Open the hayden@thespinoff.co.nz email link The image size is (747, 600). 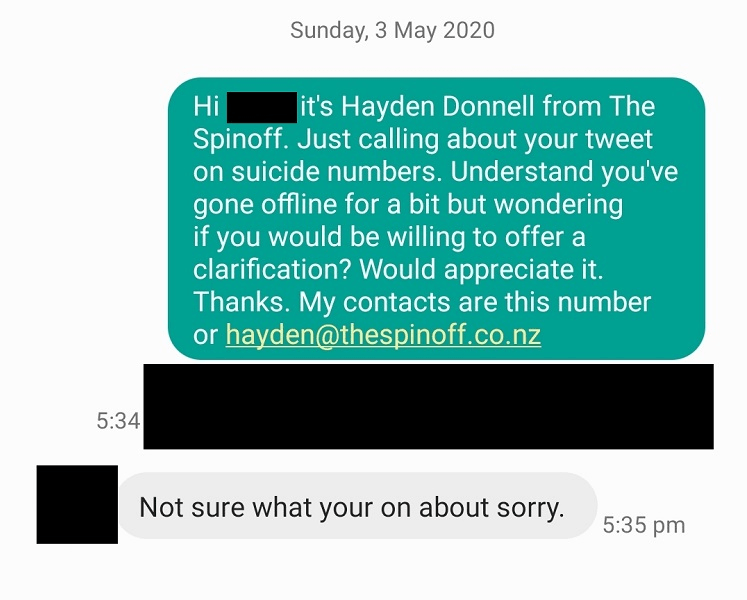click(383, 335)
